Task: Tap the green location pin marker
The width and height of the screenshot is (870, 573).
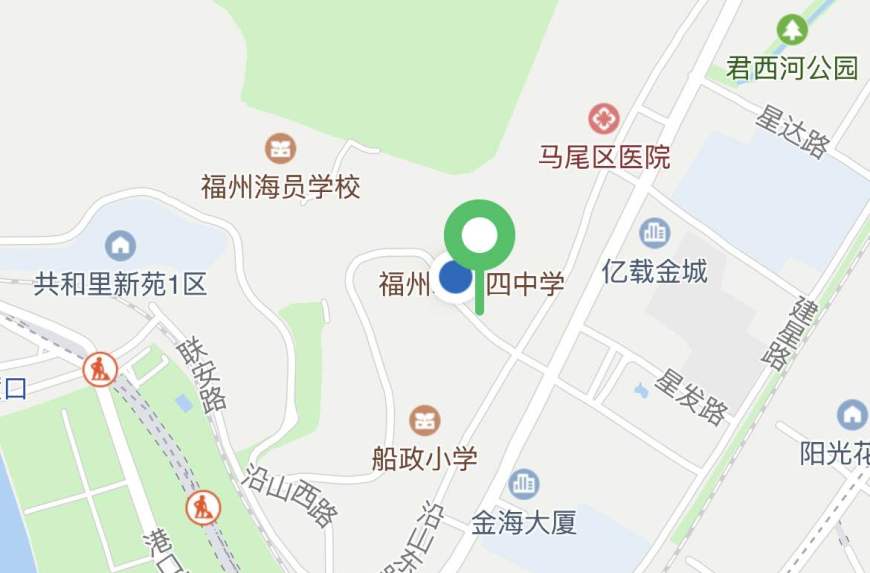Action: pyautogui.click(x=480, y=237)
